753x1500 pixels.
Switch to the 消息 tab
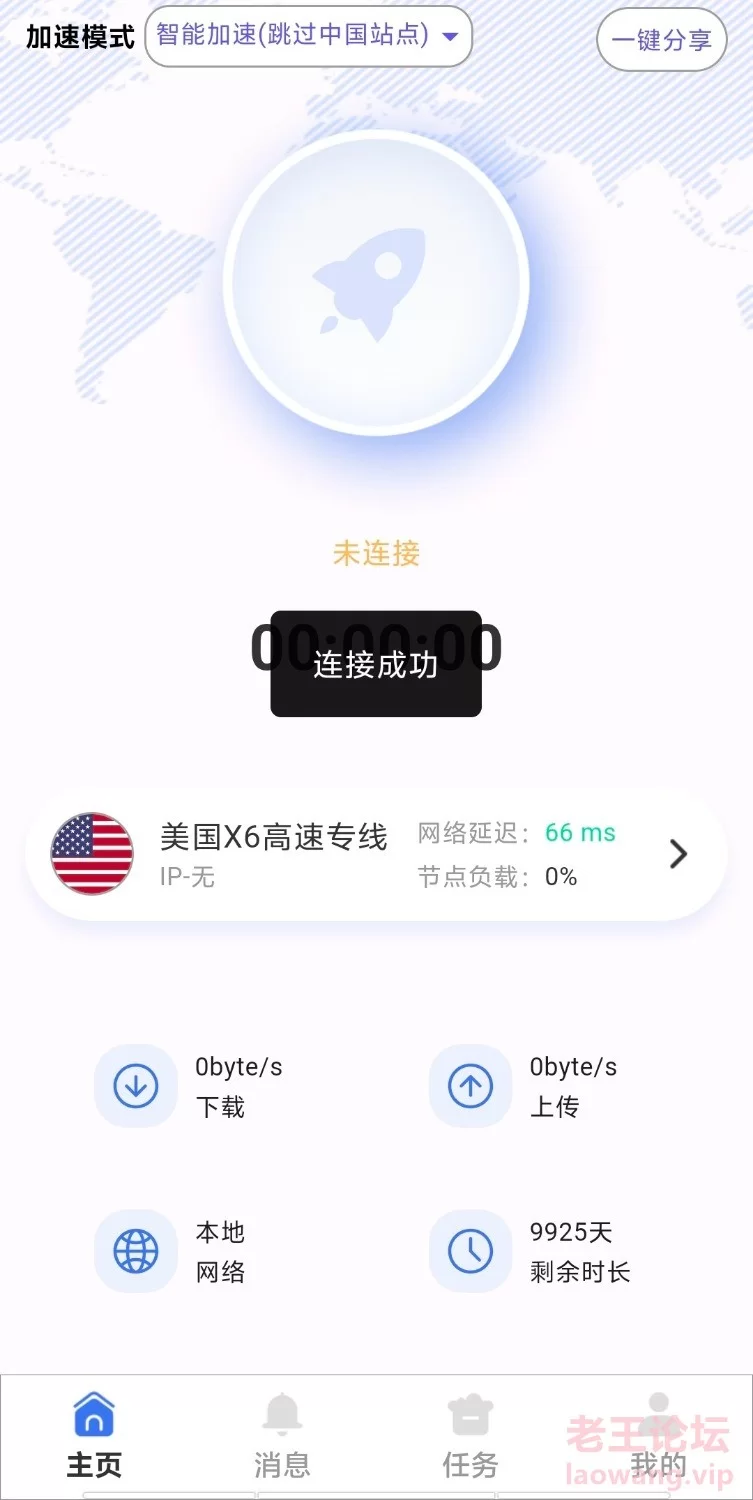coord(282,1436)
